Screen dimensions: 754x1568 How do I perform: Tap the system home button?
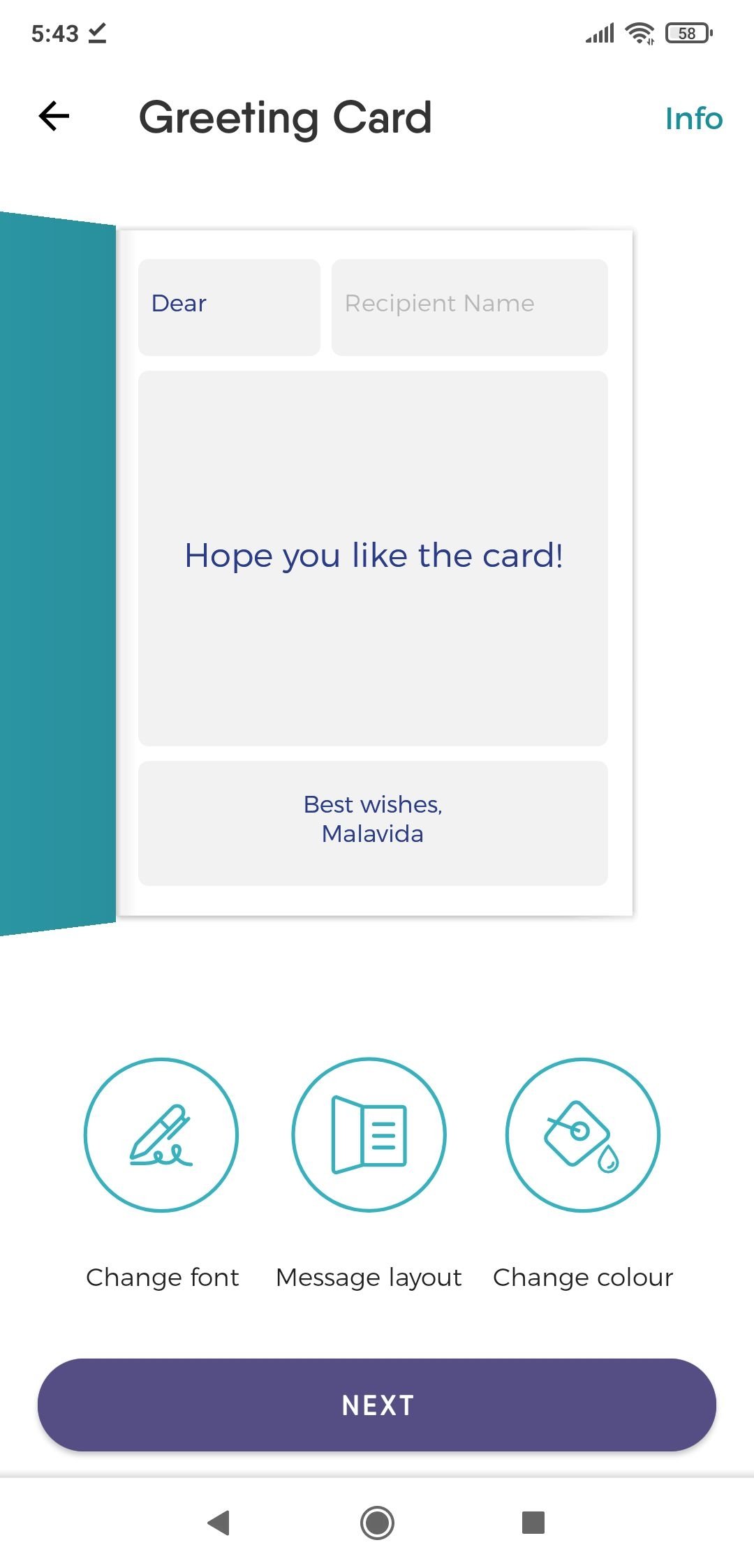[377, 1522]
